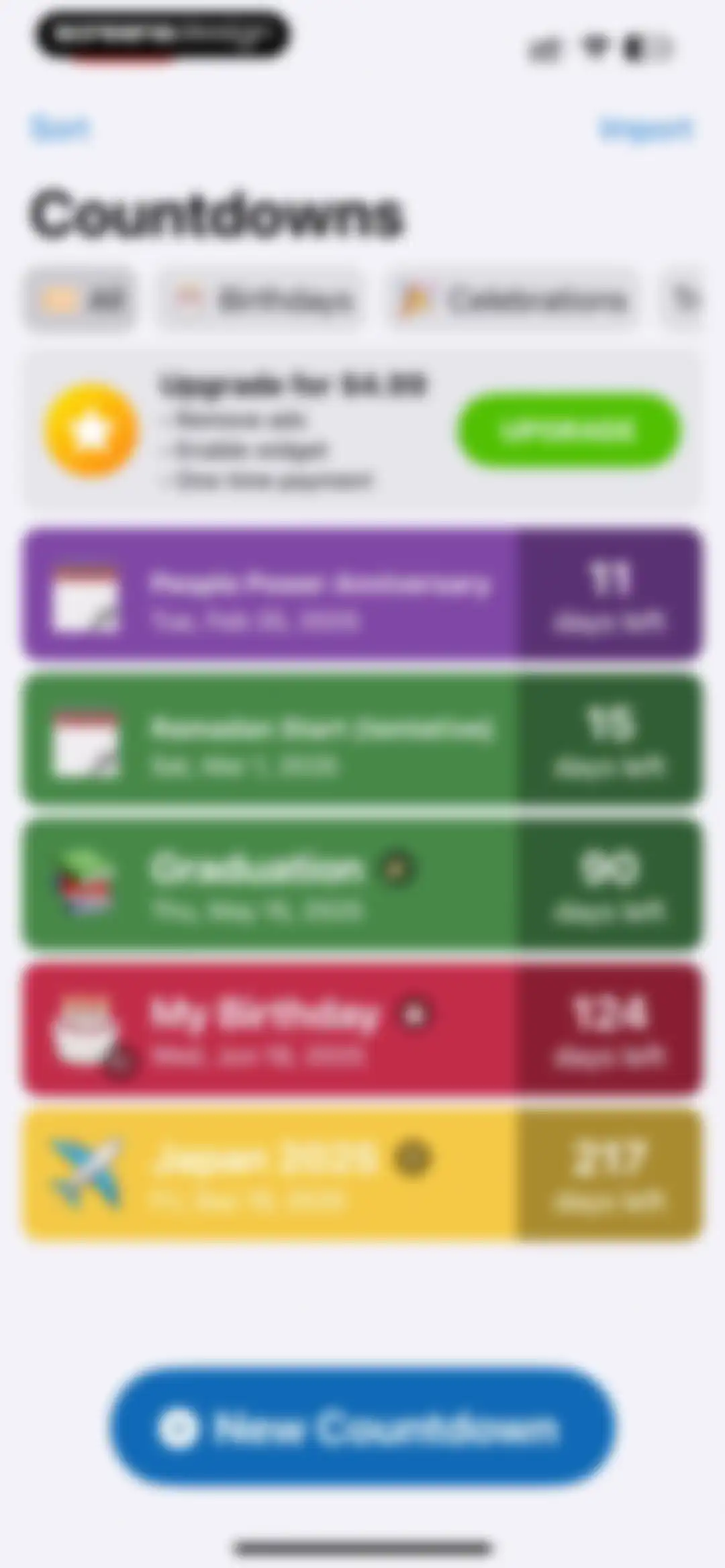Open the countdown with 11 days left

(x=362, y=593)
